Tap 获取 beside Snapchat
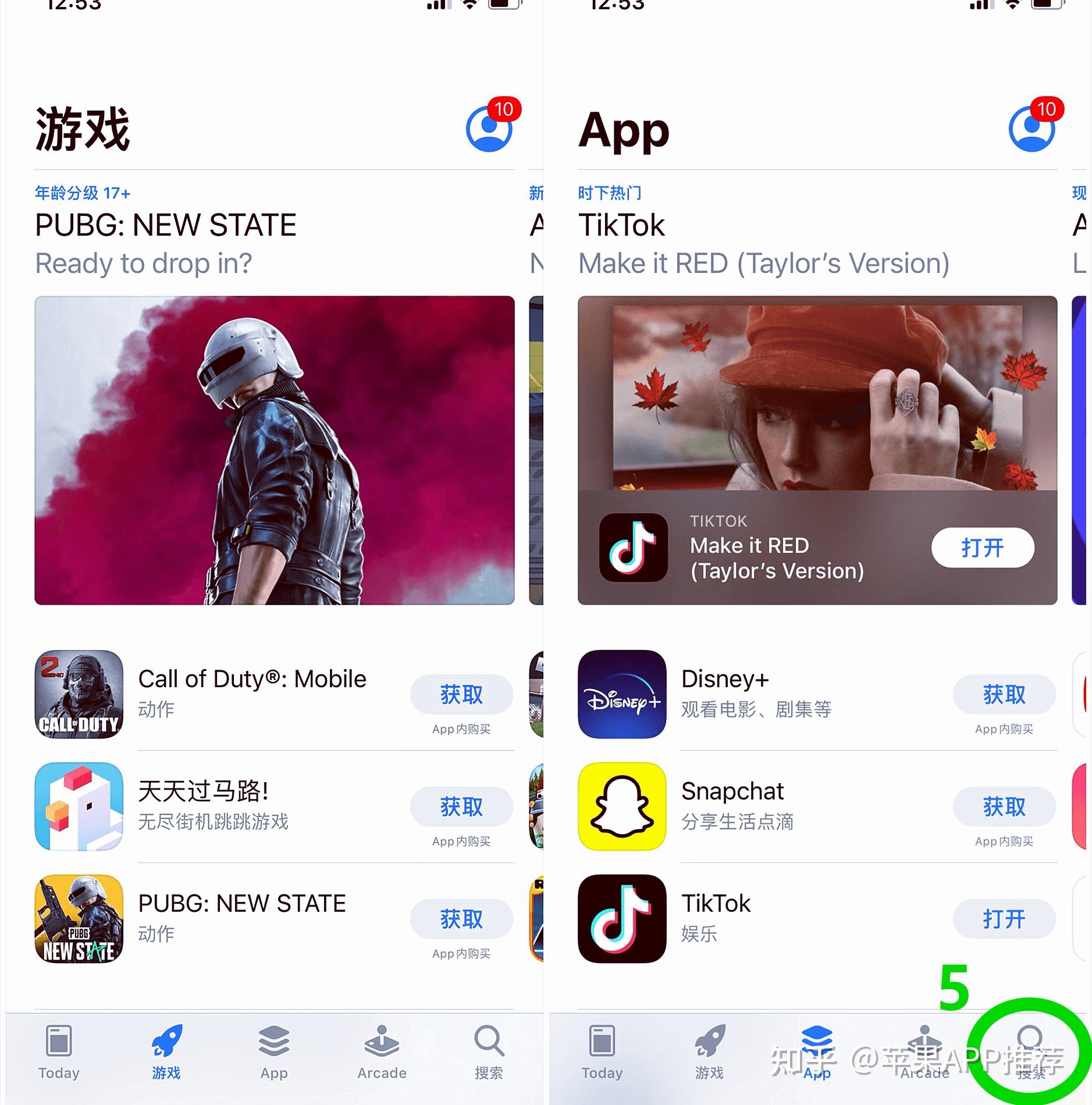Screen dimensions: 1092x1105 tap(1004, 806)
